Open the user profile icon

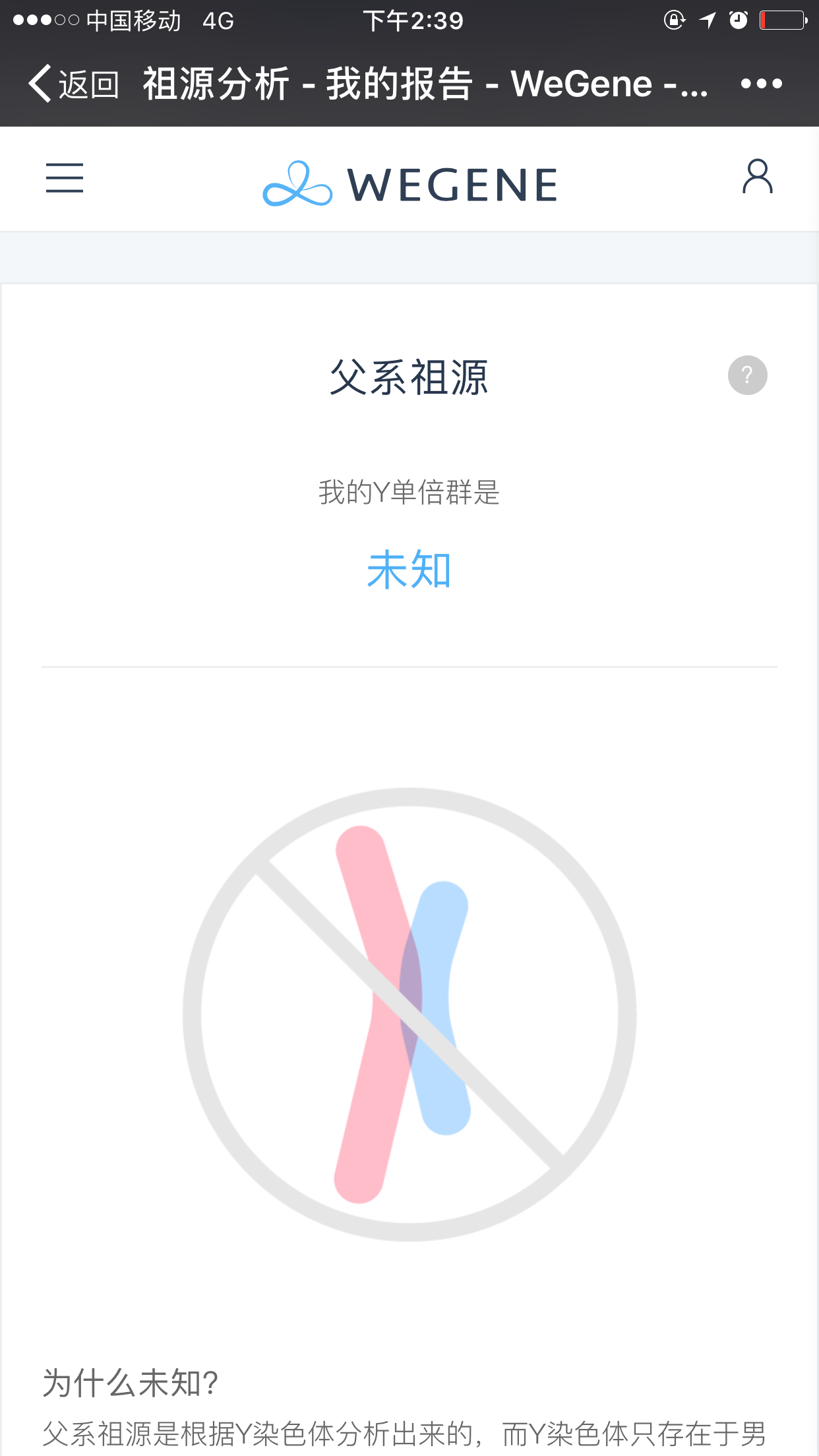[757, 177]
